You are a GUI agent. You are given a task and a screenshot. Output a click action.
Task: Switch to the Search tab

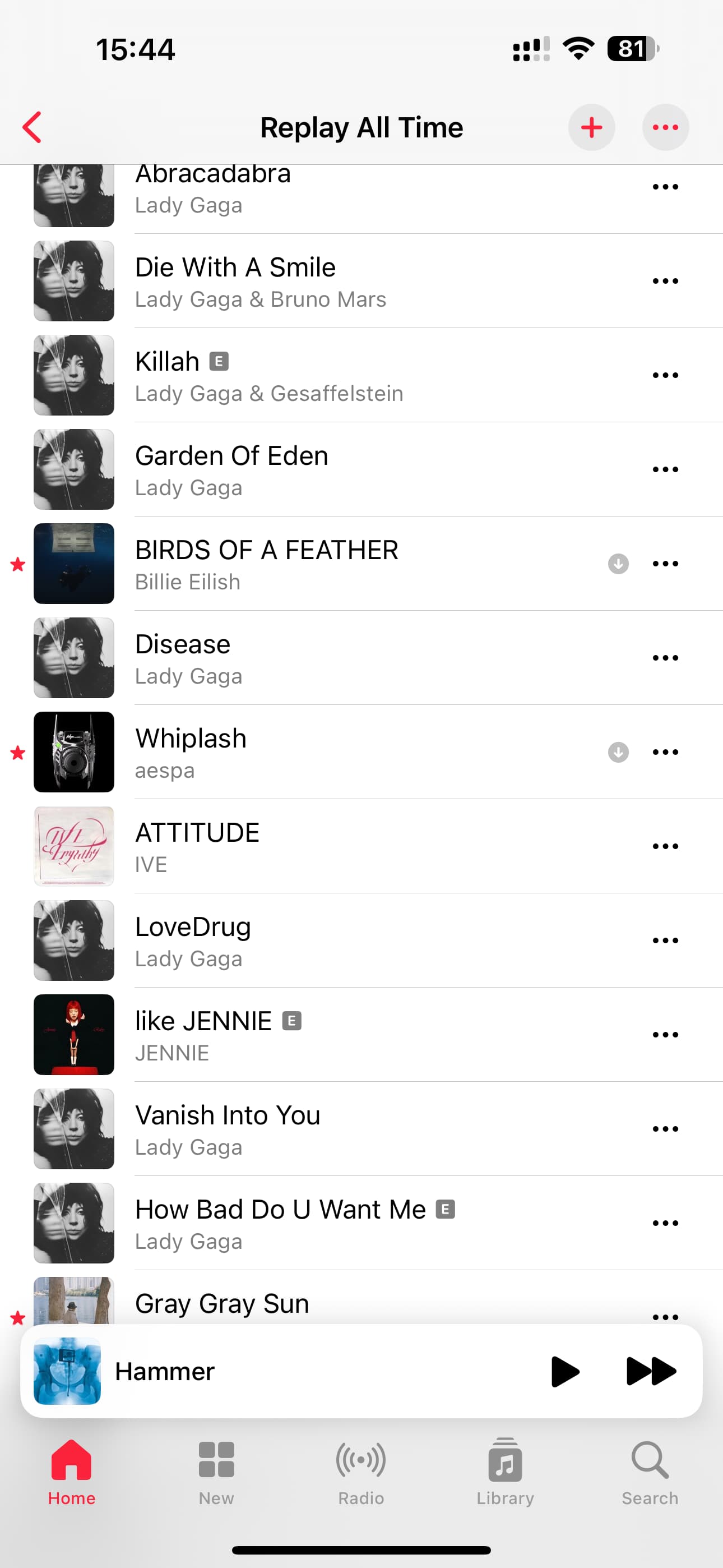650,1471
